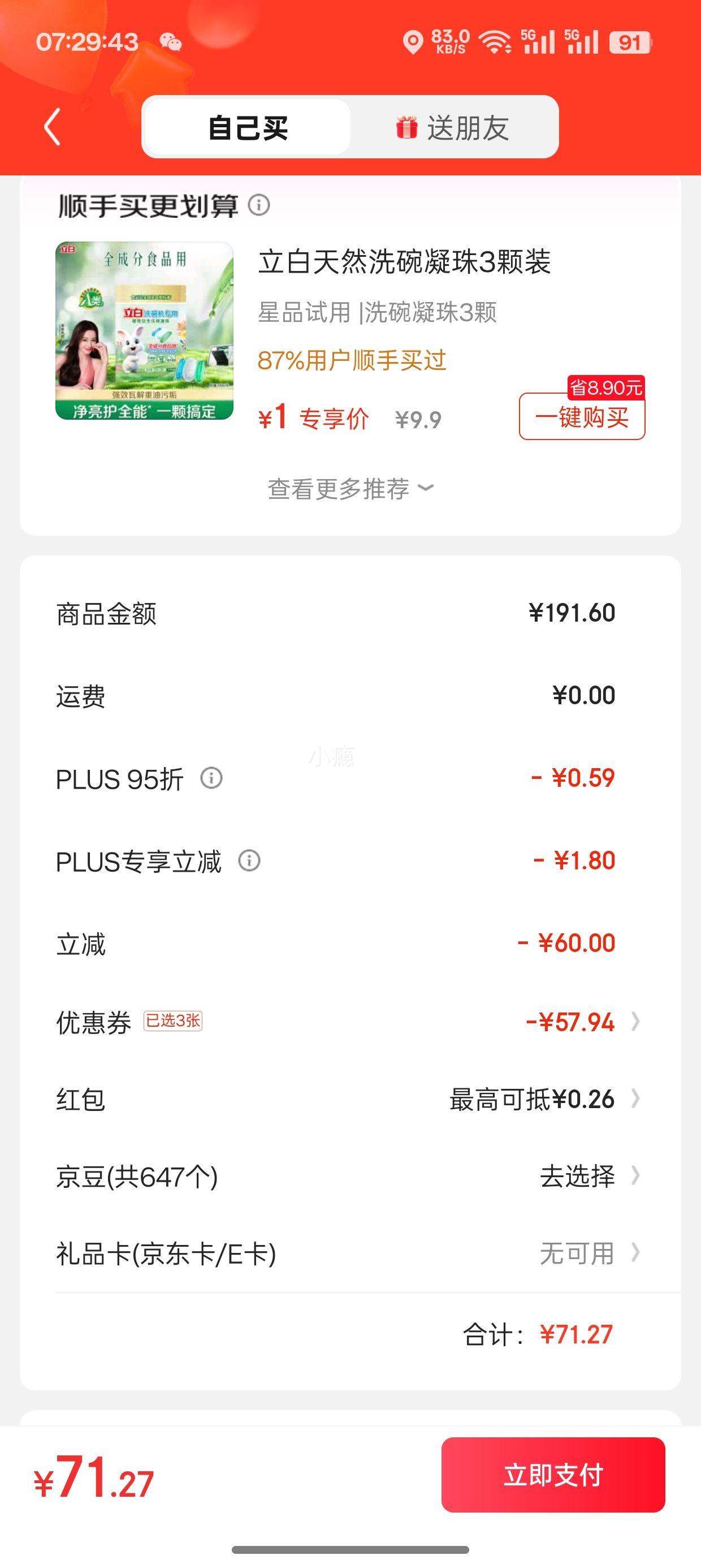
Task: Show info for PLUS 95折
Action: point(212,778)
